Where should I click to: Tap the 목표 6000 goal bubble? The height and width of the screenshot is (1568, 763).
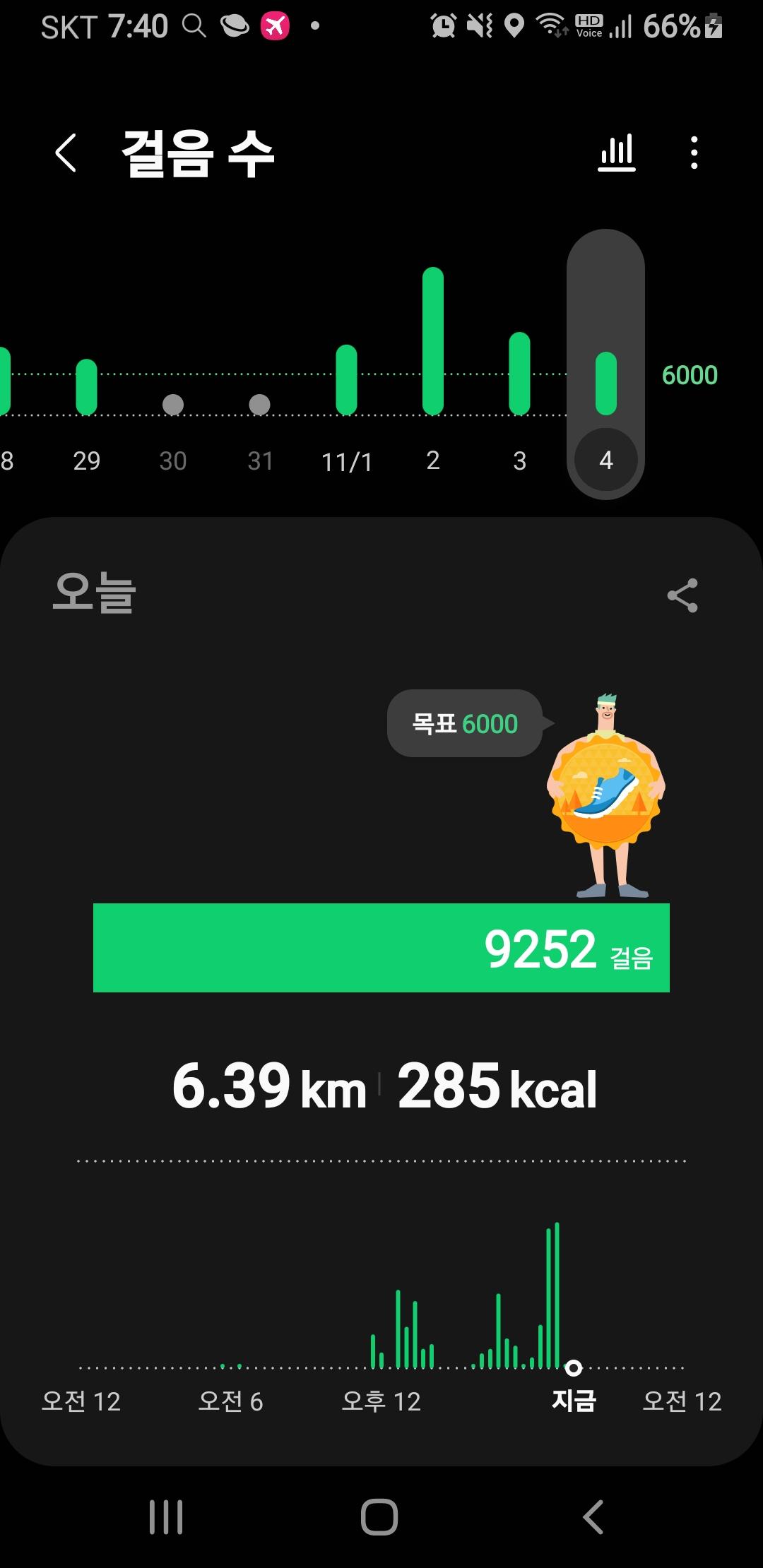click(x=465, y=723)
